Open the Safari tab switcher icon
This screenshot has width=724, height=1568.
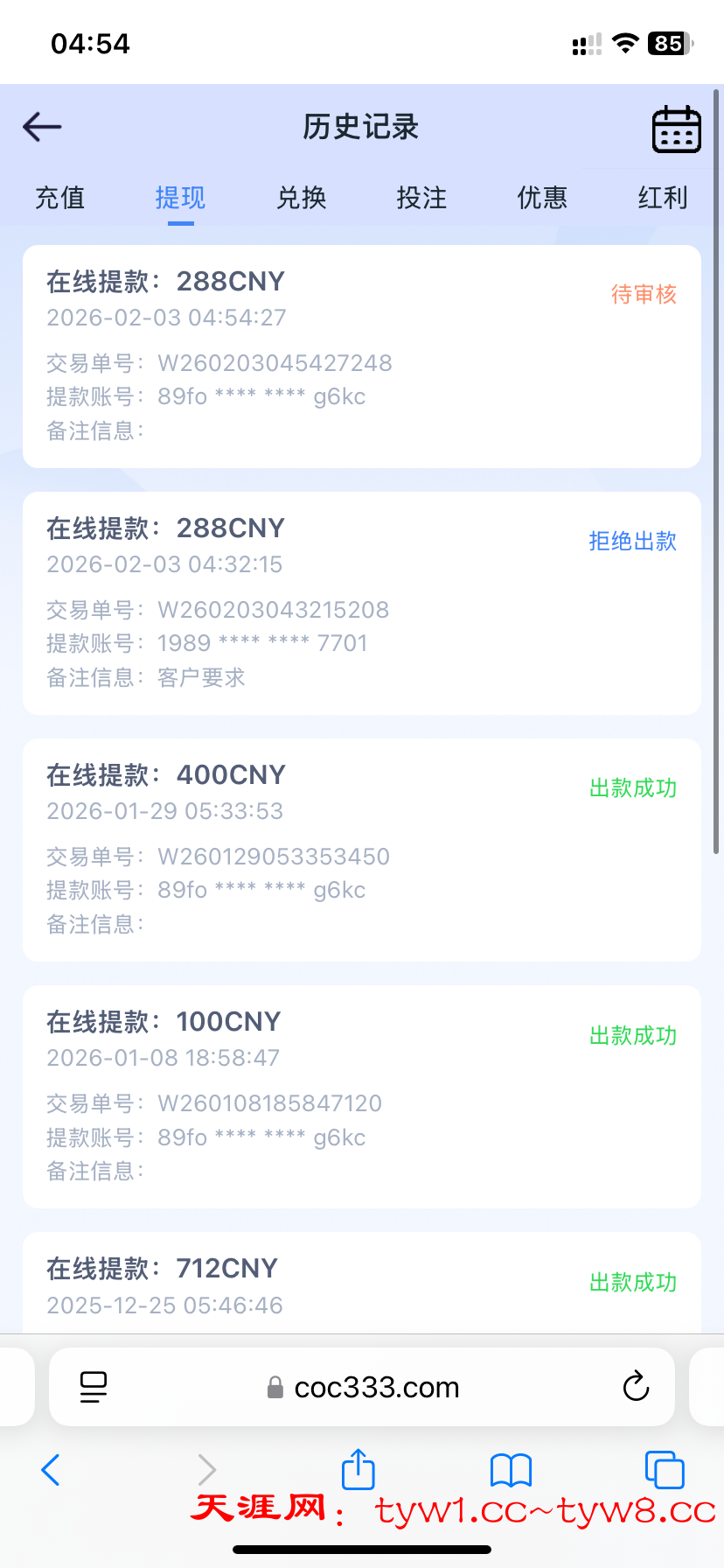click(x=664, y=1470)
